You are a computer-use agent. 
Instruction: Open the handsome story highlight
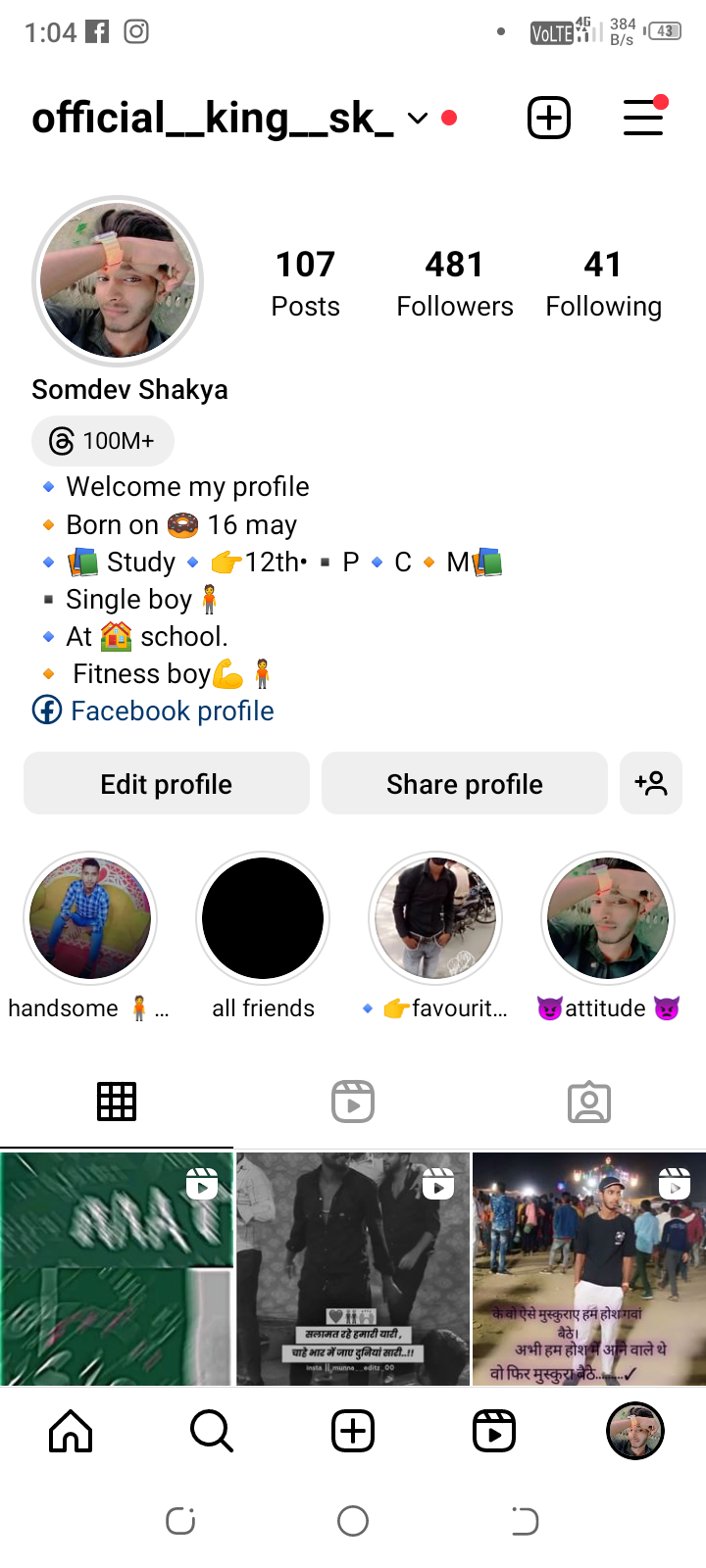point(90,918)
